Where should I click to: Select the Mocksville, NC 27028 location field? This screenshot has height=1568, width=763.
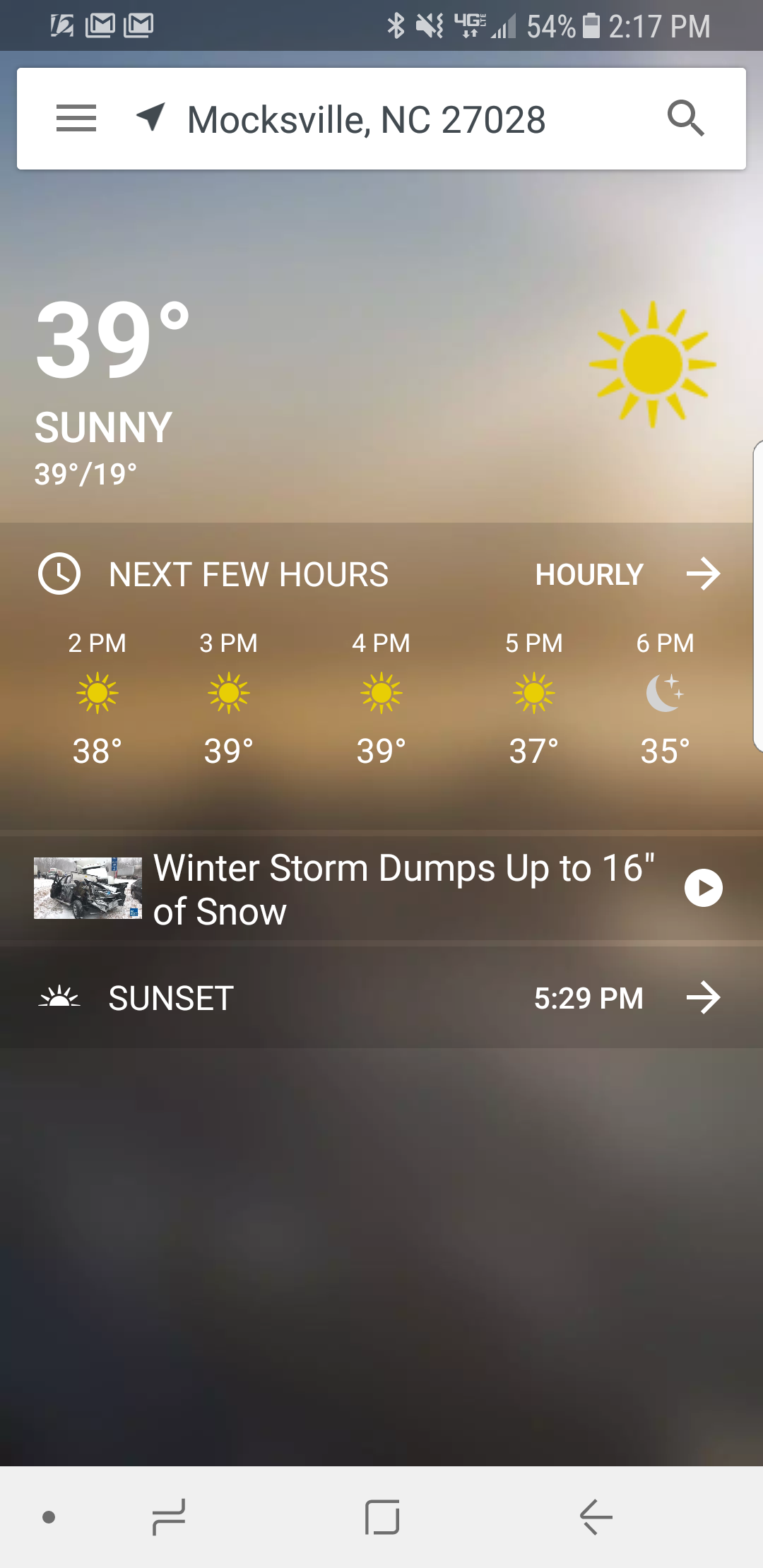(366, 119)
